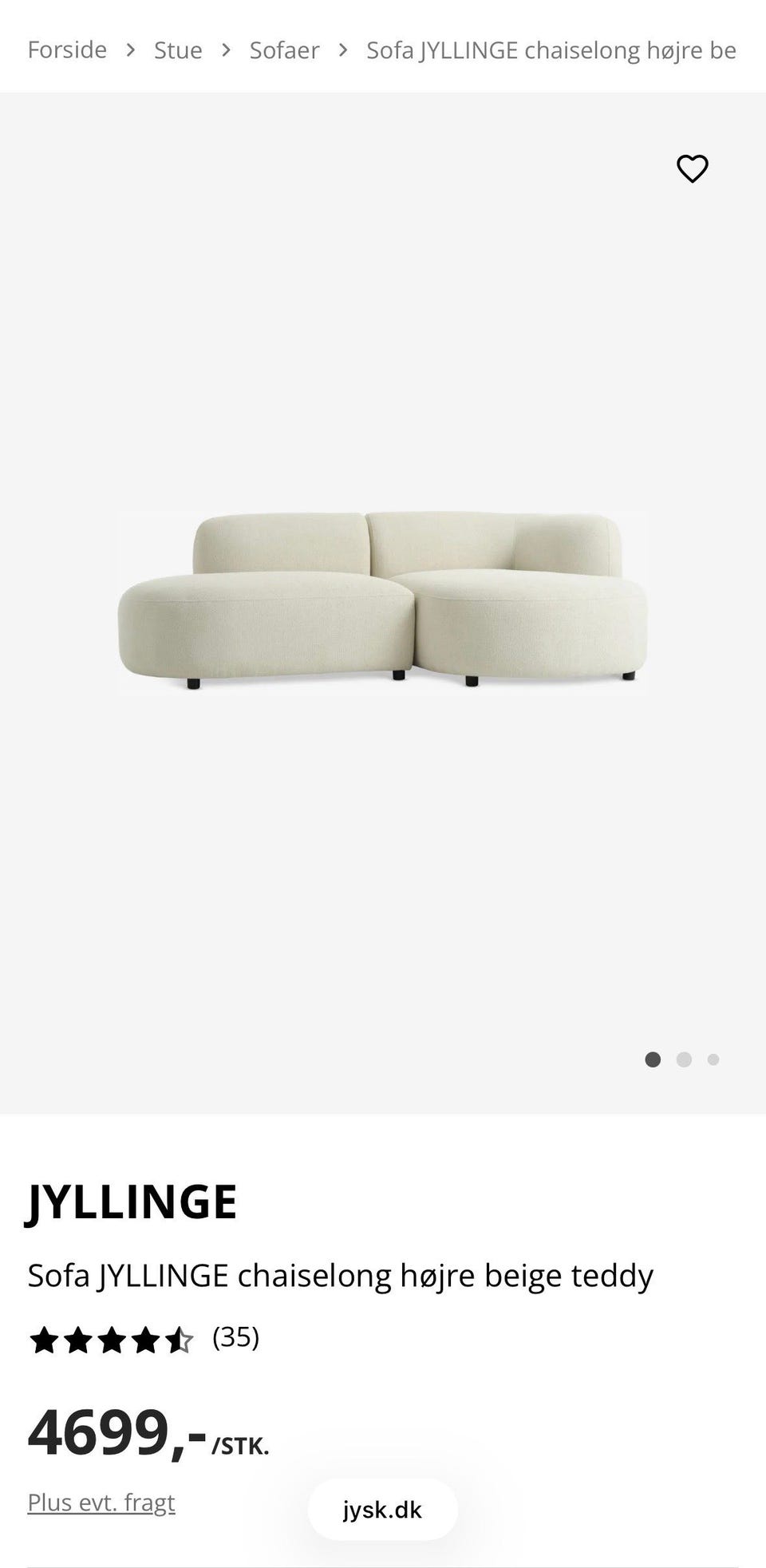Screen dimensions: 766x1568
Task: Open the Sofaer breadcrumb category
Action: [x=284, y=50]
